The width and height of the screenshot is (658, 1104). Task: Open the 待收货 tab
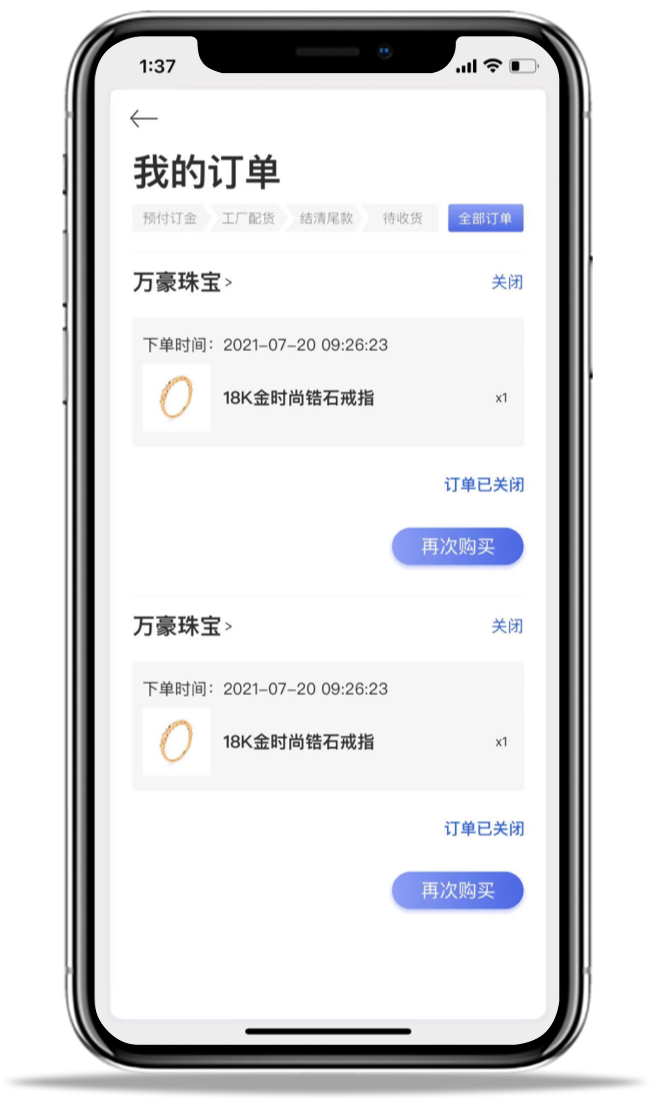(x=402, y=218)
